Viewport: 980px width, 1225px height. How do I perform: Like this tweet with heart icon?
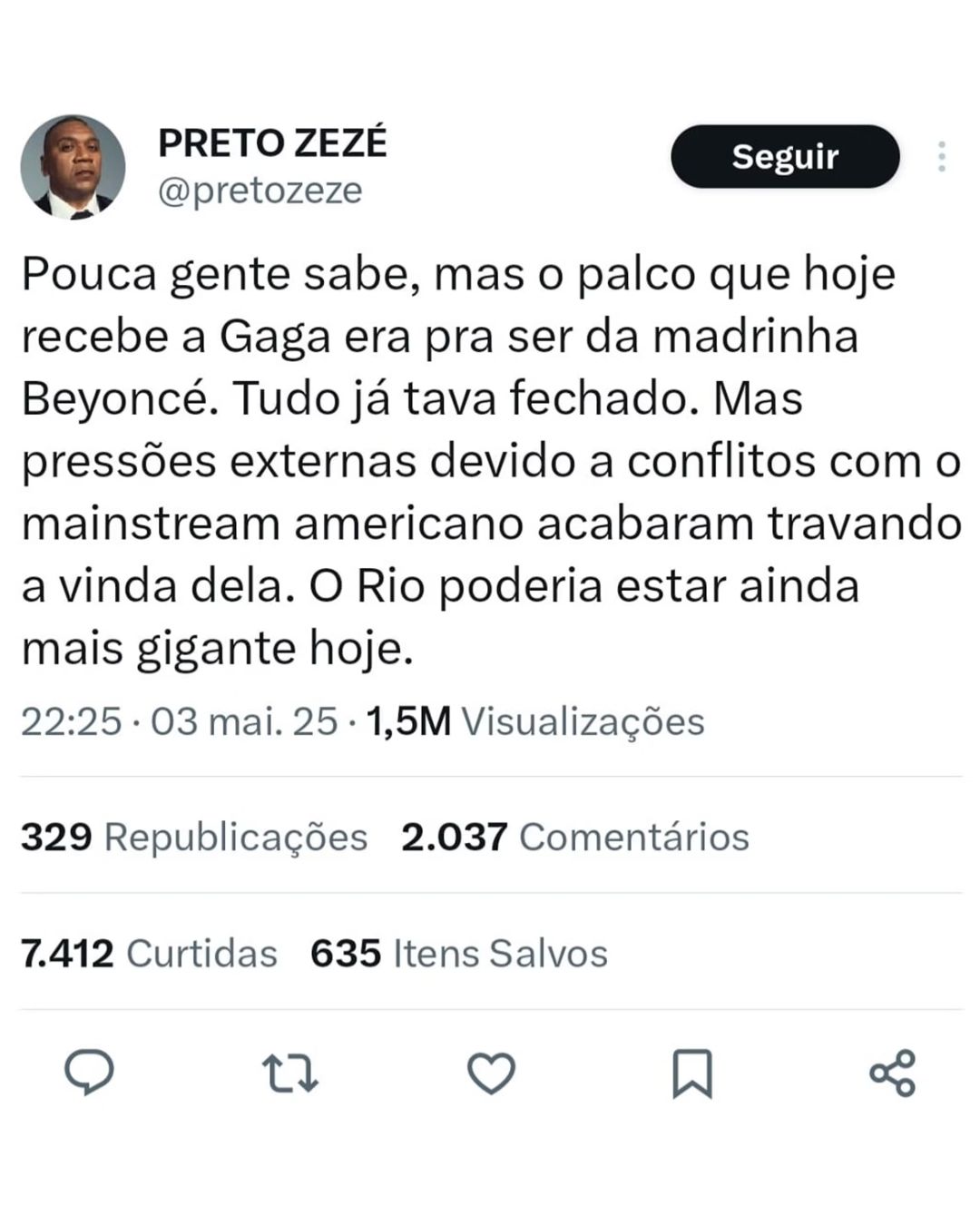[x=491, y=1074]
